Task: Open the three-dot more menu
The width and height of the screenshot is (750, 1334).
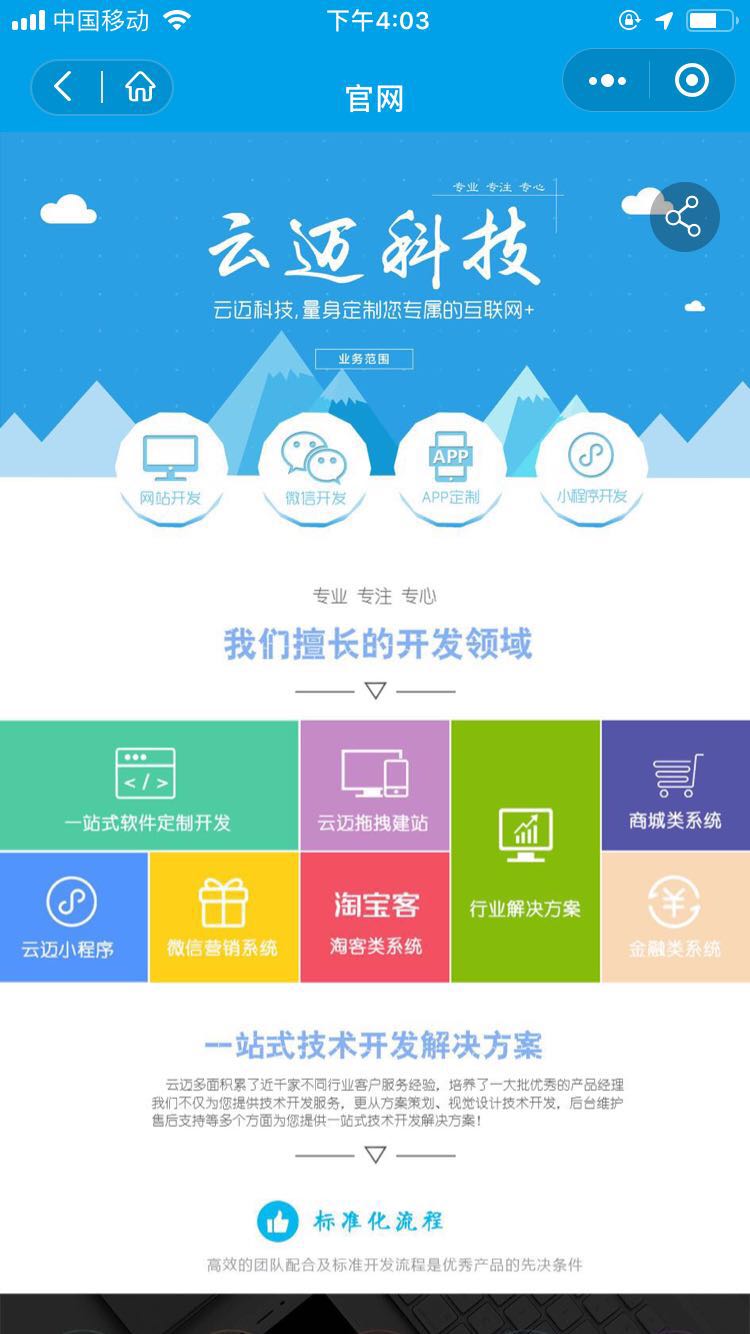Action: coord(607,81)
